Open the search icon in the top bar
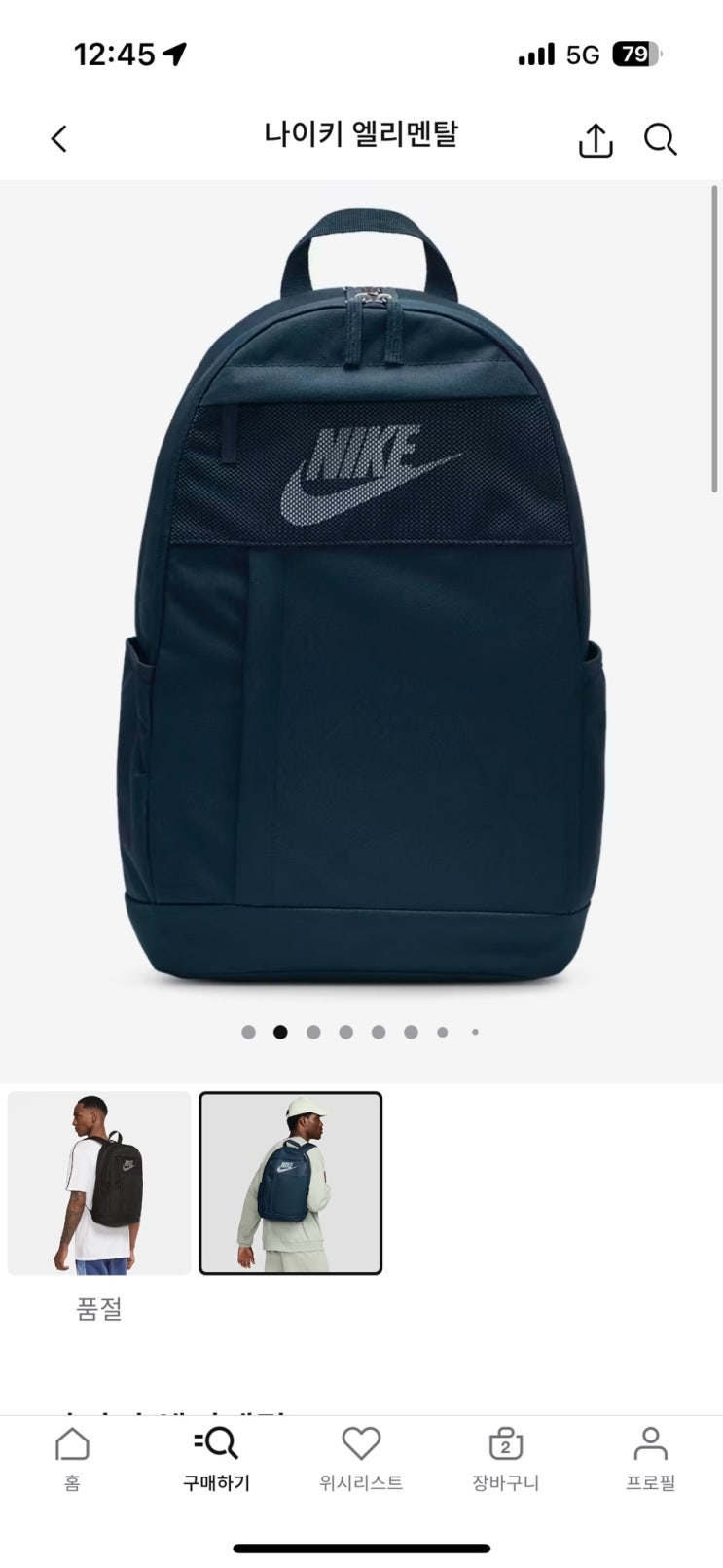This screenshot has height=1568, width=723. (660, 140)
